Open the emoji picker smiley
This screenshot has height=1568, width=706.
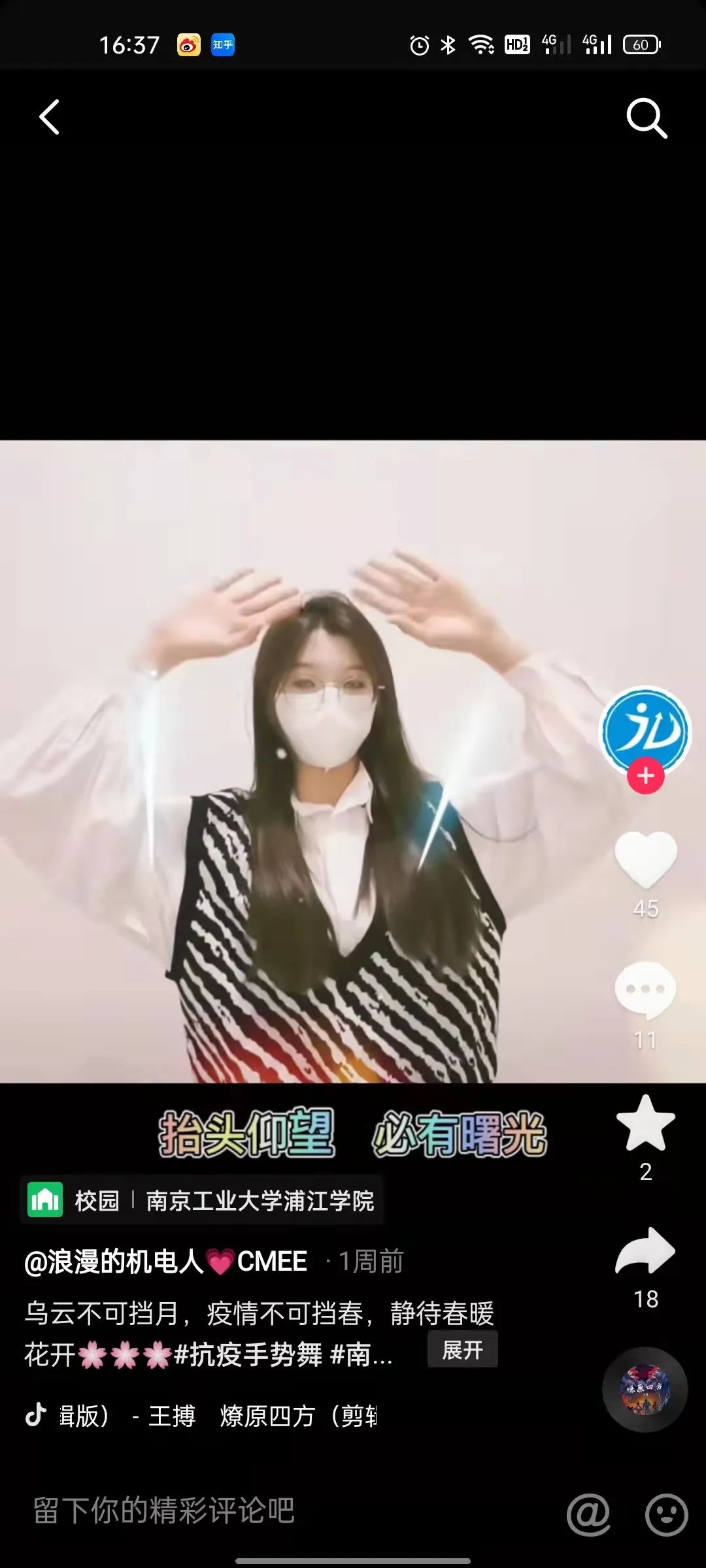click(x=666, y=1513)
